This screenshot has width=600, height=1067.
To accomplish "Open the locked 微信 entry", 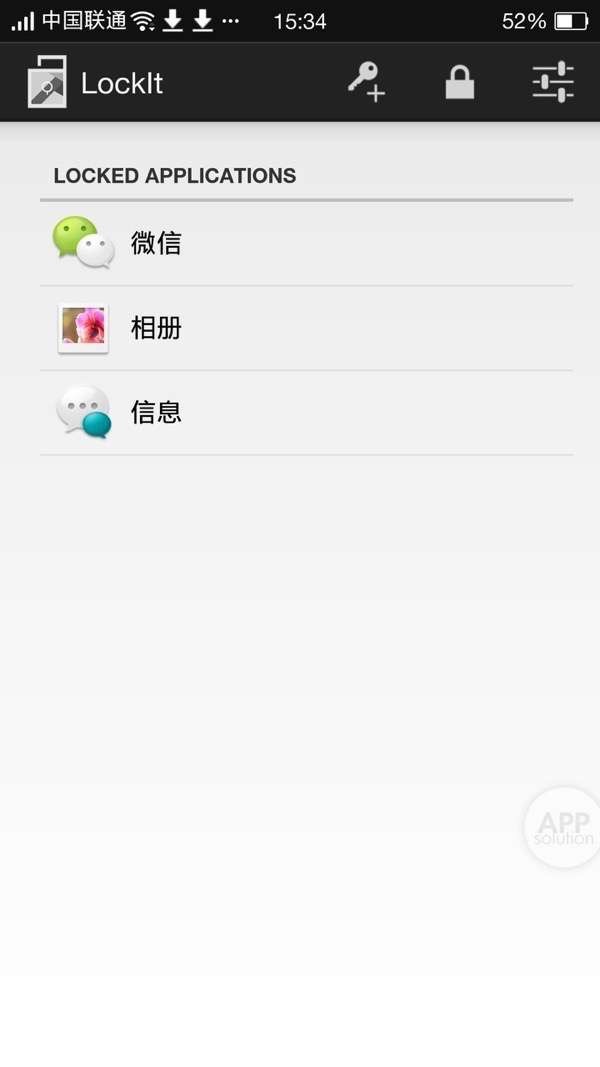I will (306, 243).
